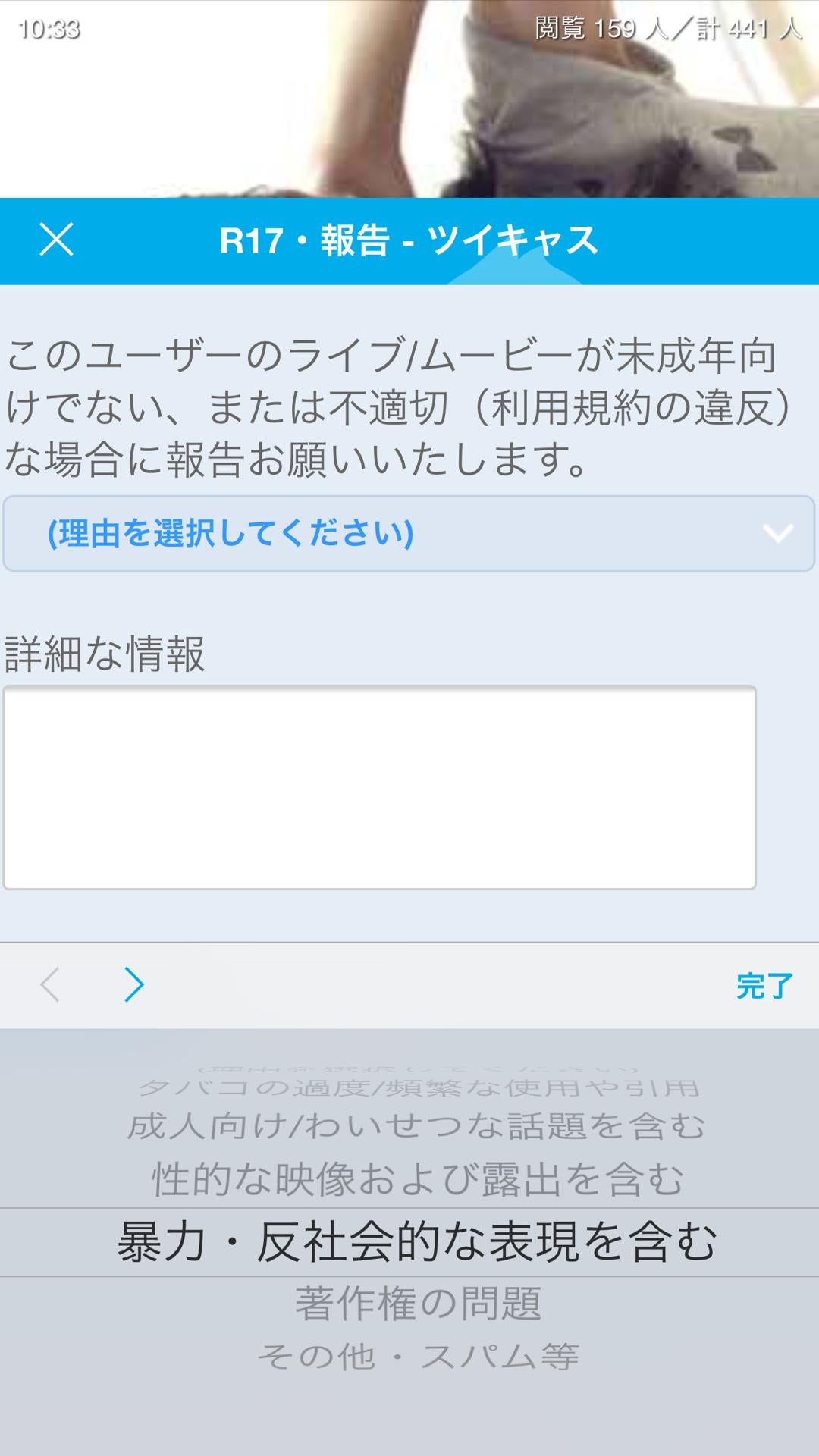
Task: Advance to next field using forward arrow
Action: pyautogui.click(x=135, y=982)
